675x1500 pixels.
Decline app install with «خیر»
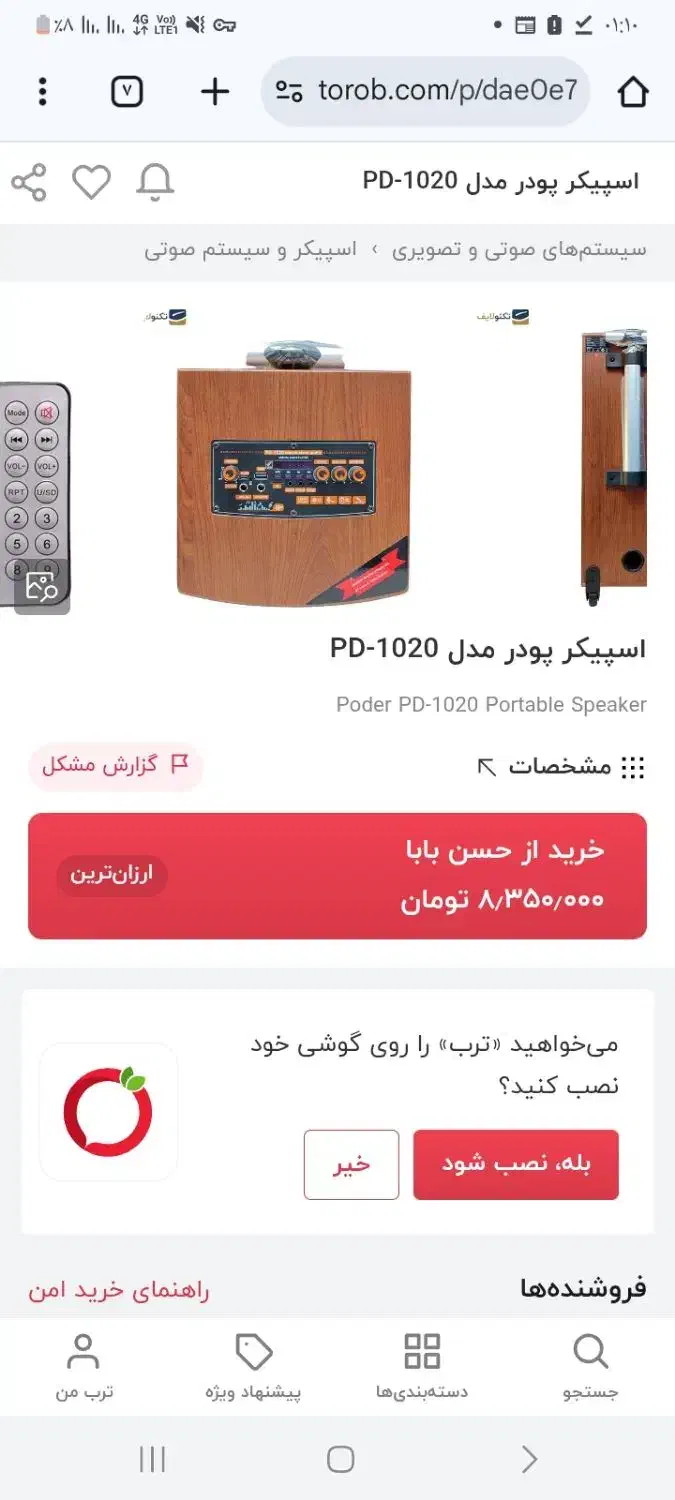351,1164
